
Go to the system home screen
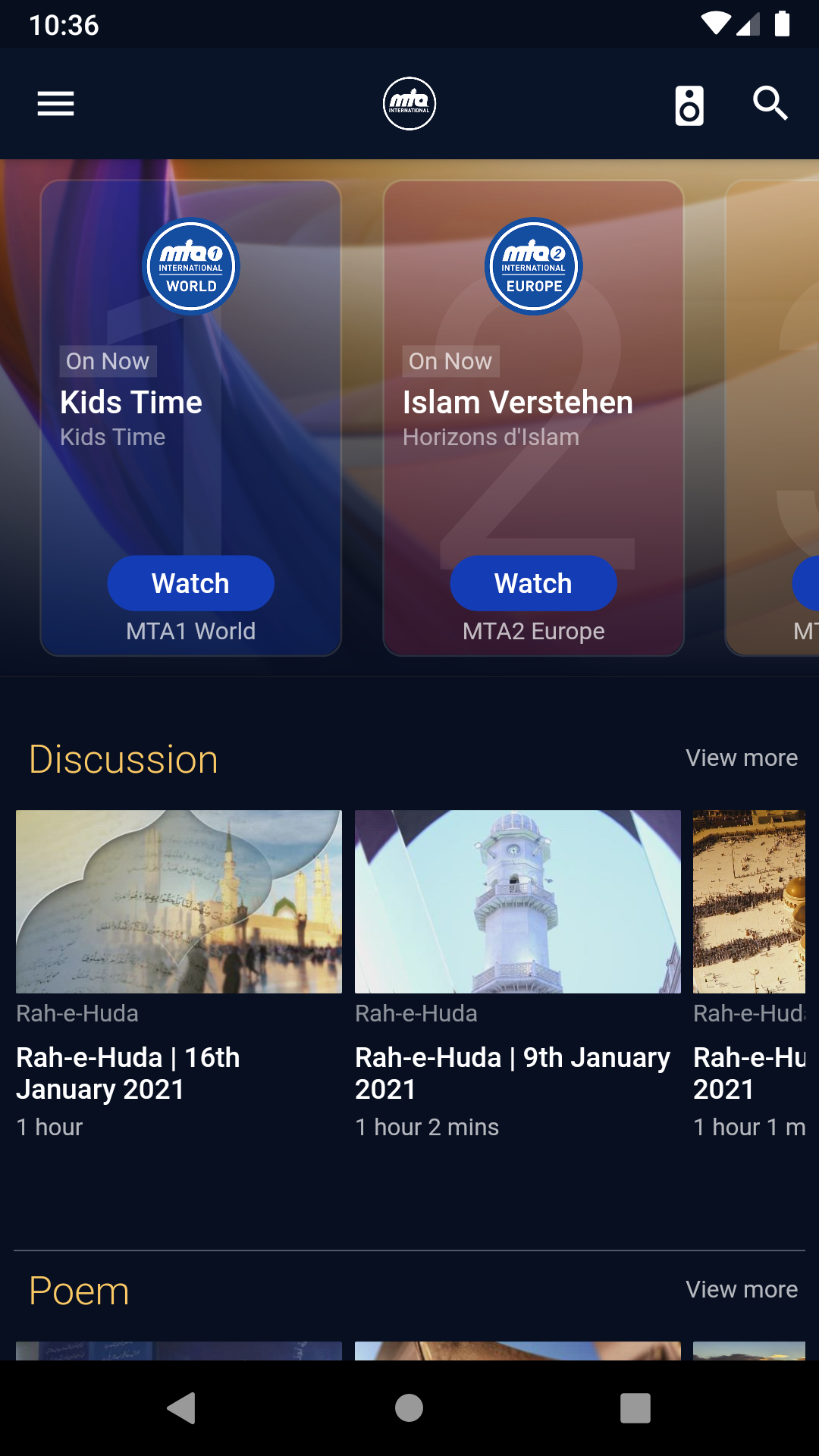pos(409,1408)
